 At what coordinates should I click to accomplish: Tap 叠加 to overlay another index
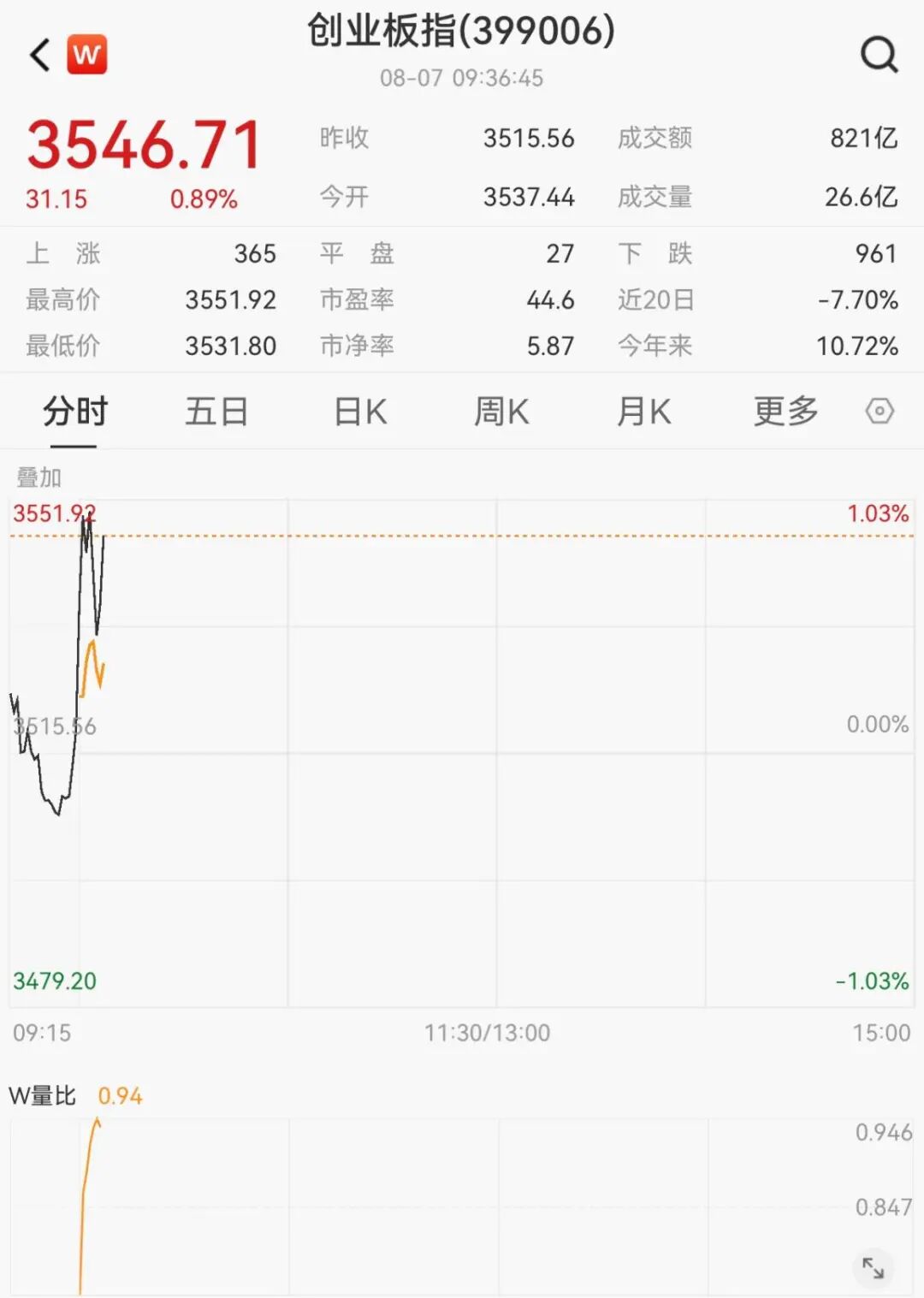[38, 477]
